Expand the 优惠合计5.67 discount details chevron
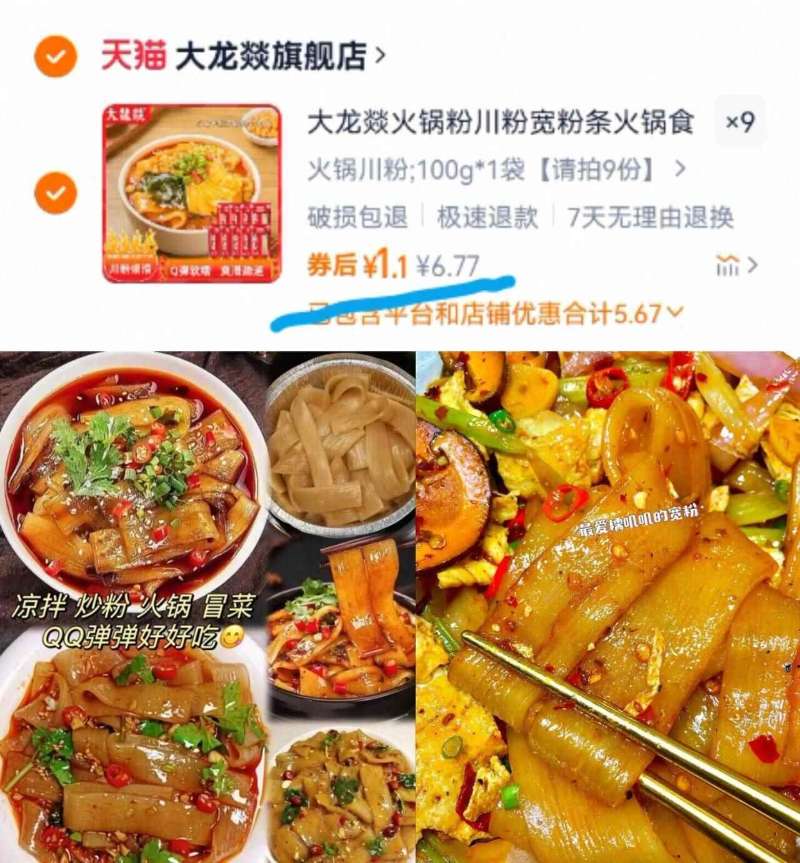This screenshot has width=800, height=863. click(x=674, y=313)
